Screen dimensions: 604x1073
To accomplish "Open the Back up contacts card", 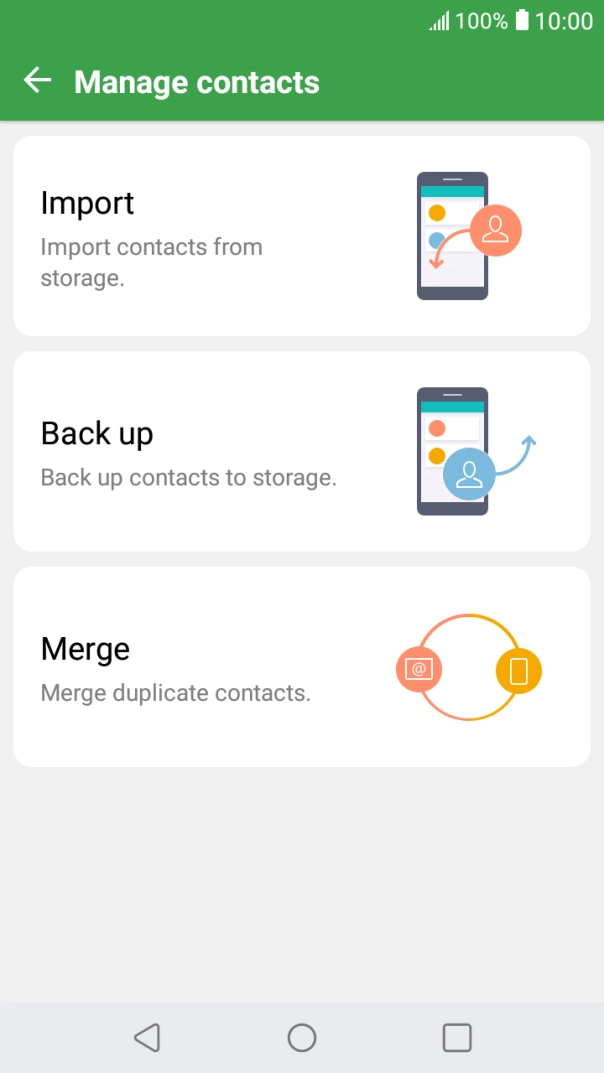I will pyautogui.click(x=301, y=451).
